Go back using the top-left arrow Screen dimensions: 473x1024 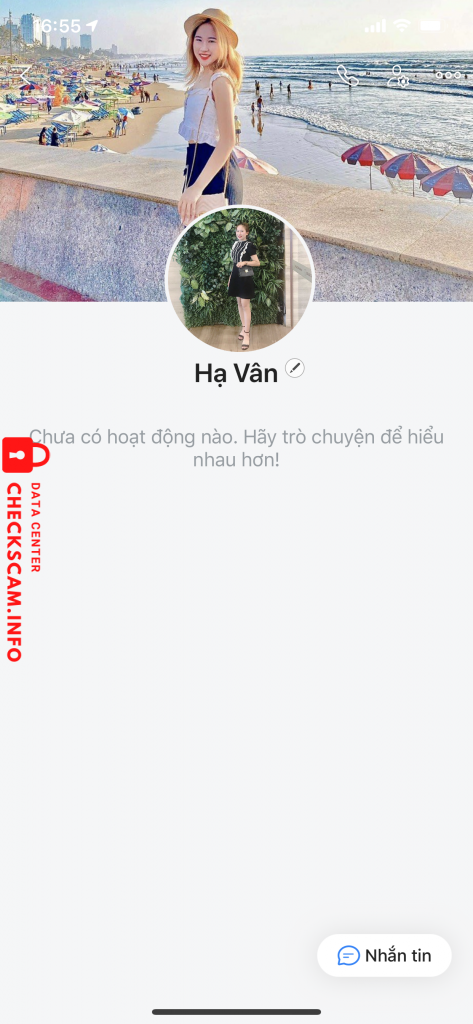(x=25, y=76)
